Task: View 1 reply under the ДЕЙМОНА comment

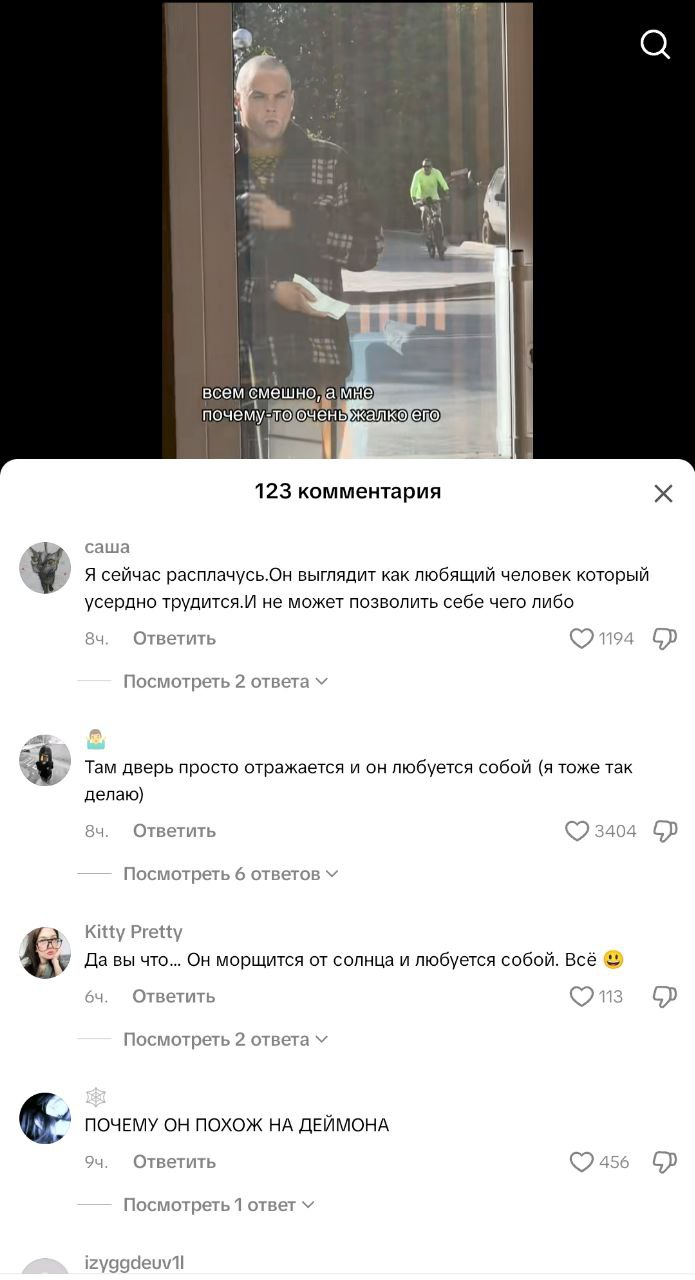Action: pyautogui.click(x=218, y=1204)
